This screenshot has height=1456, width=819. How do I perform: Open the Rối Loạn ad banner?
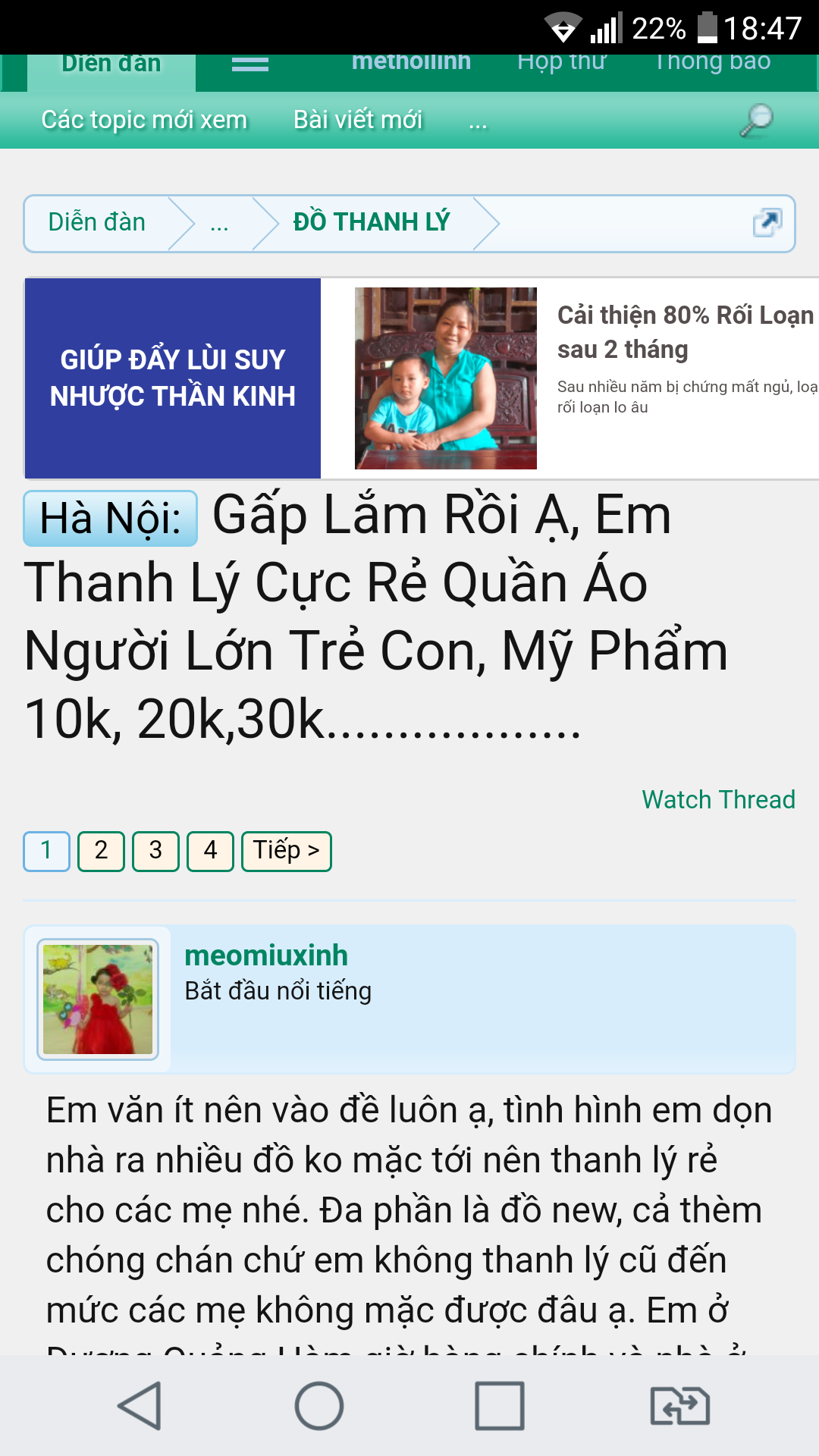pyautogui.click(x=569, y=378)
